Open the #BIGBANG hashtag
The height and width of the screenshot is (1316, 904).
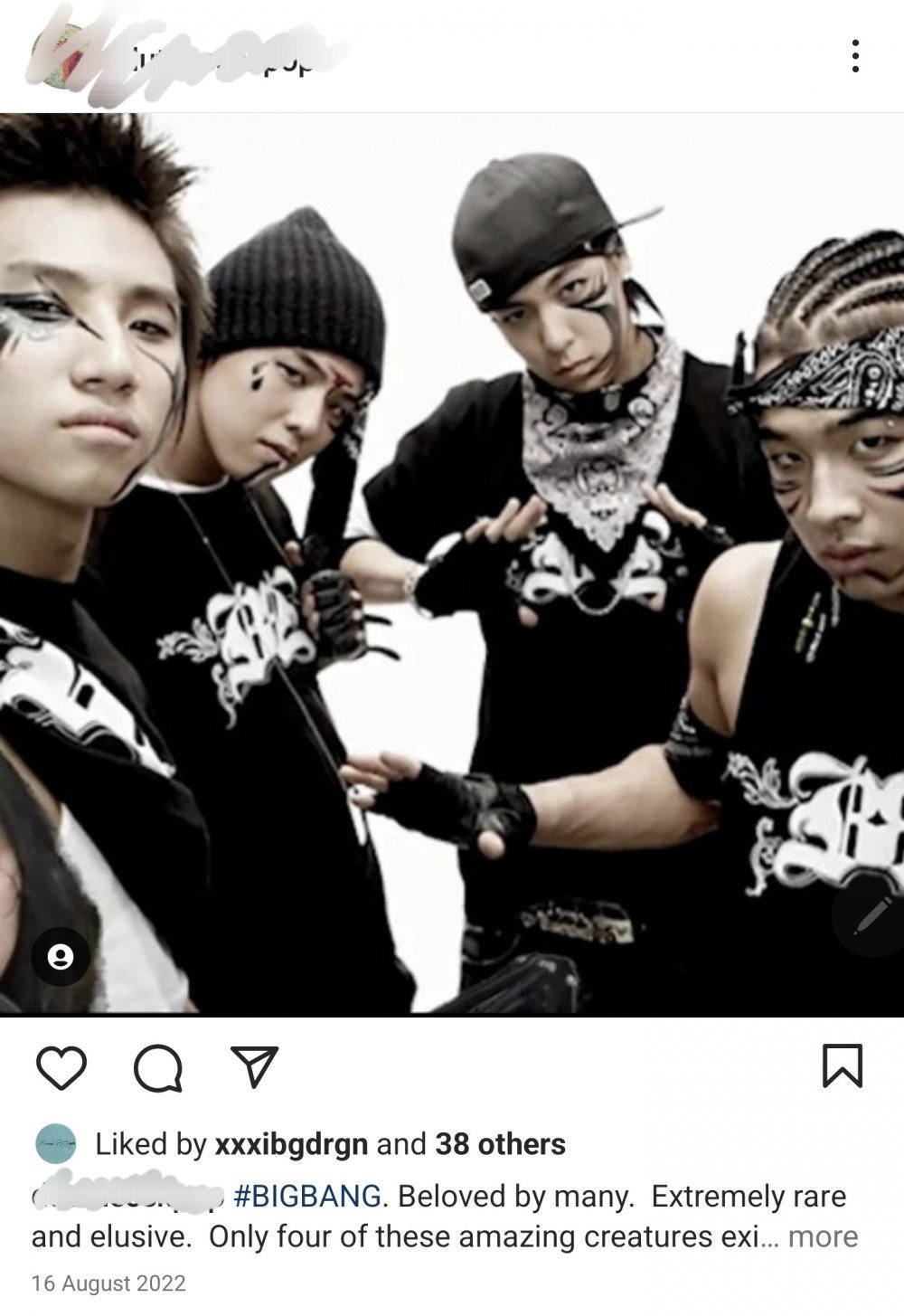click(x=307, y=1197)
